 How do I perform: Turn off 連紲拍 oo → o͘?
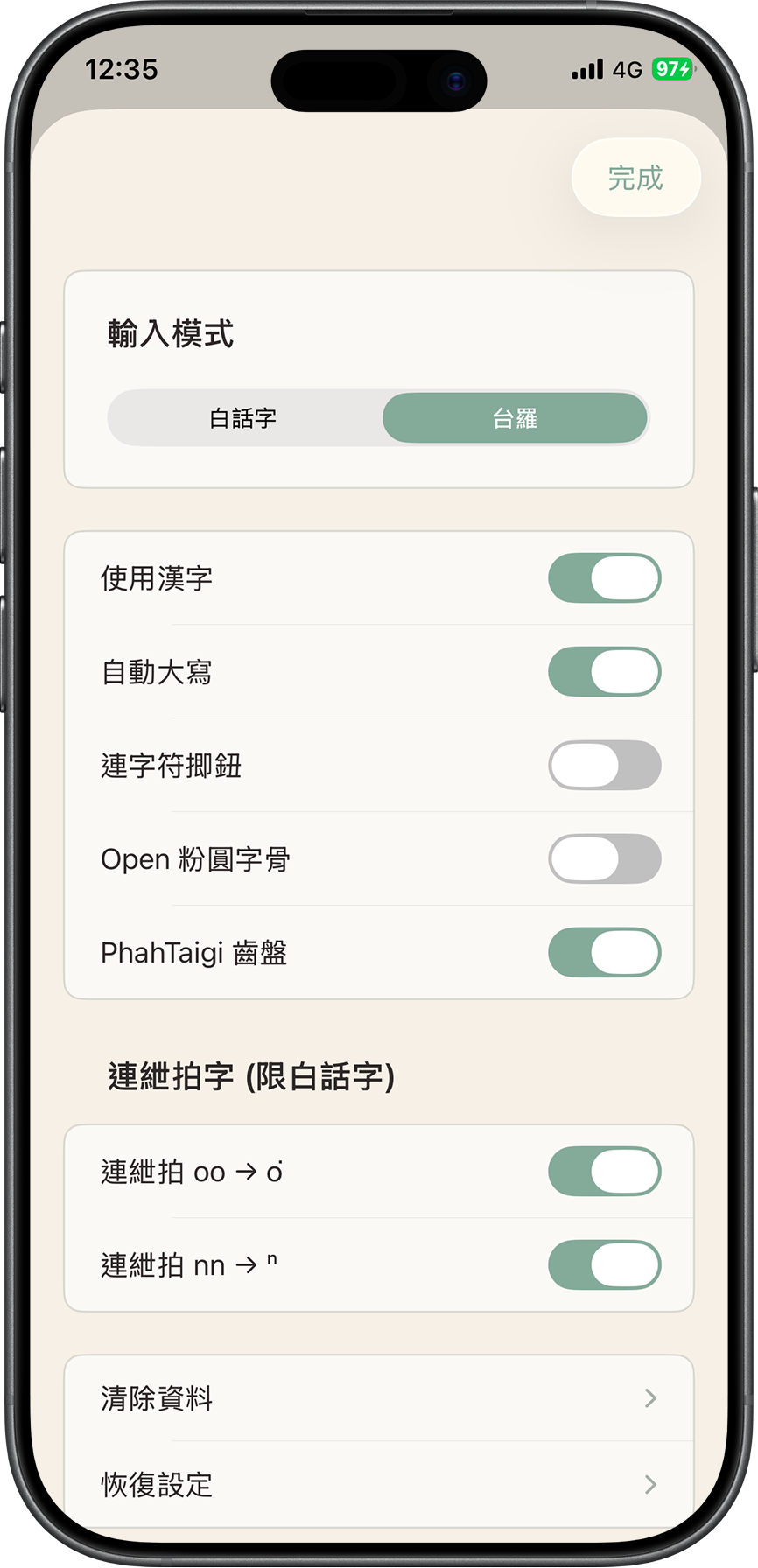coord(605,1171)
